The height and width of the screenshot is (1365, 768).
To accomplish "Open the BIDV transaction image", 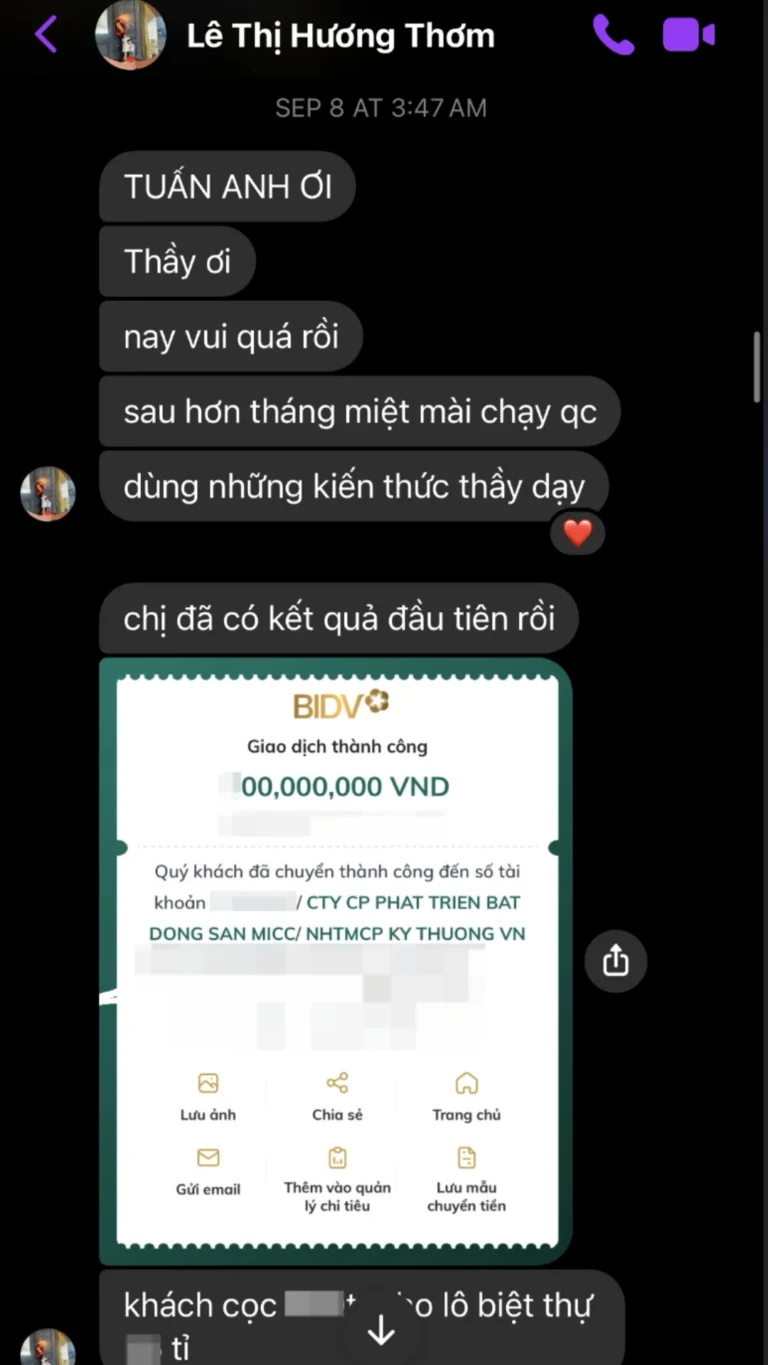I will tap(335, 961).
